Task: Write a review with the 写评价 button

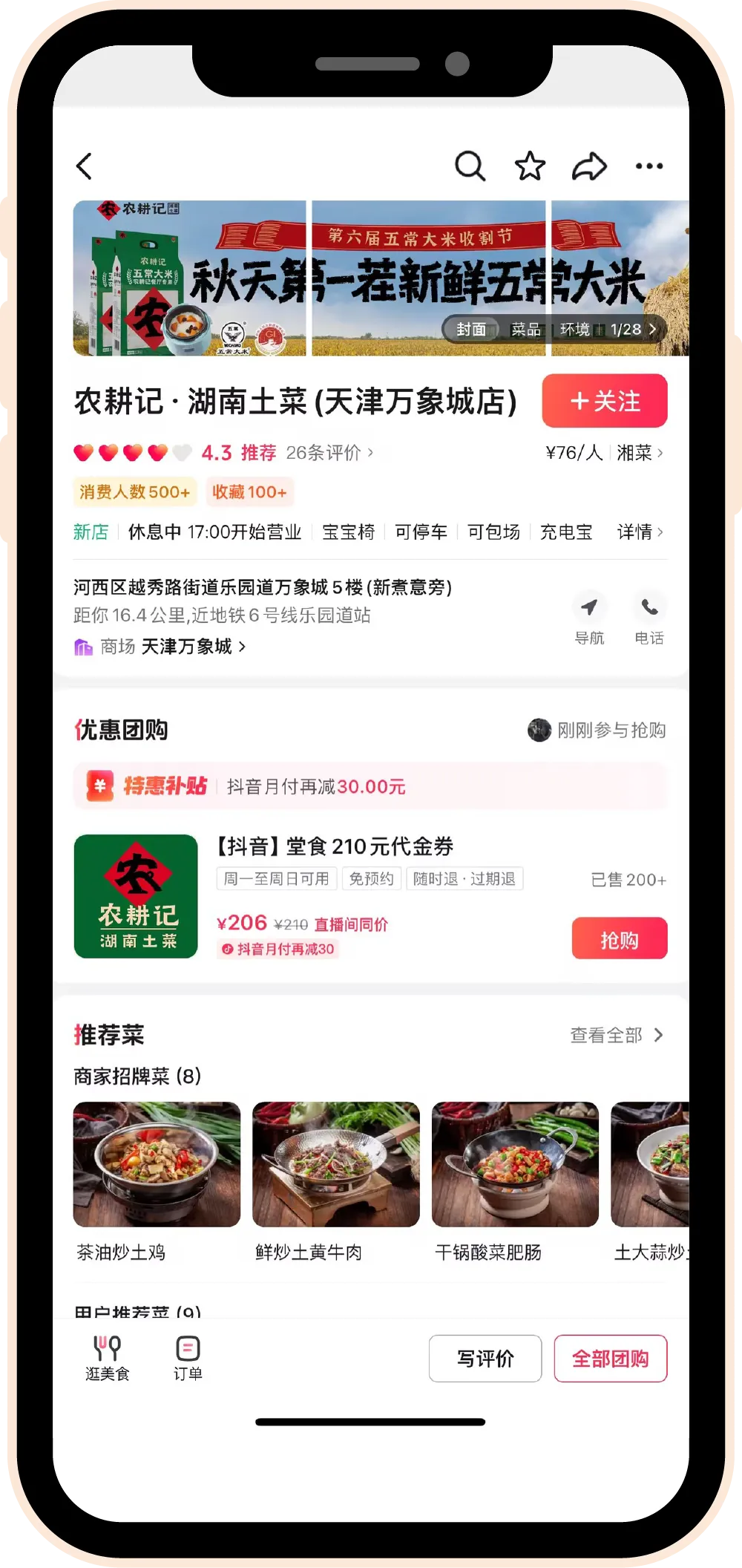Action: (x=485, y=1359)
